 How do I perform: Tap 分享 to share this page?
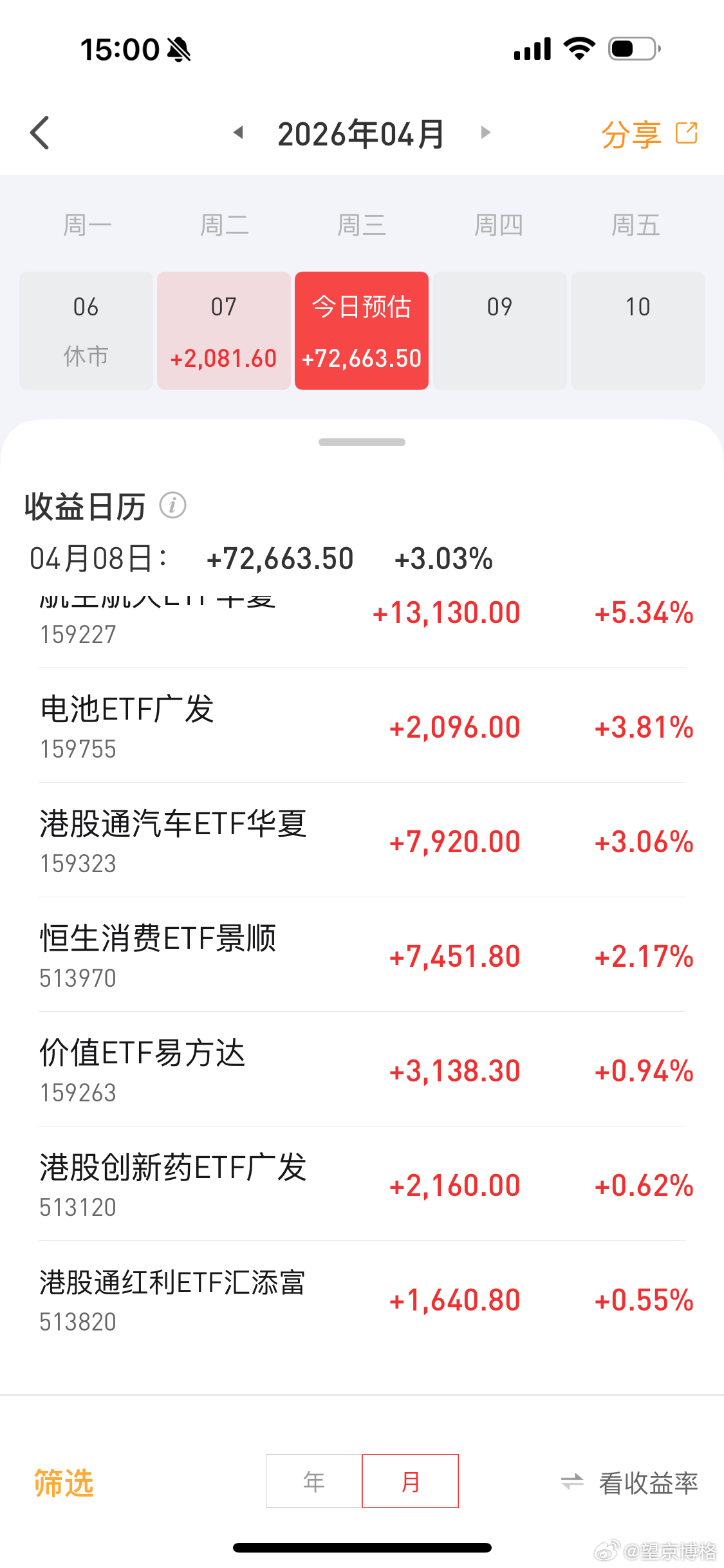coord(649,134)
